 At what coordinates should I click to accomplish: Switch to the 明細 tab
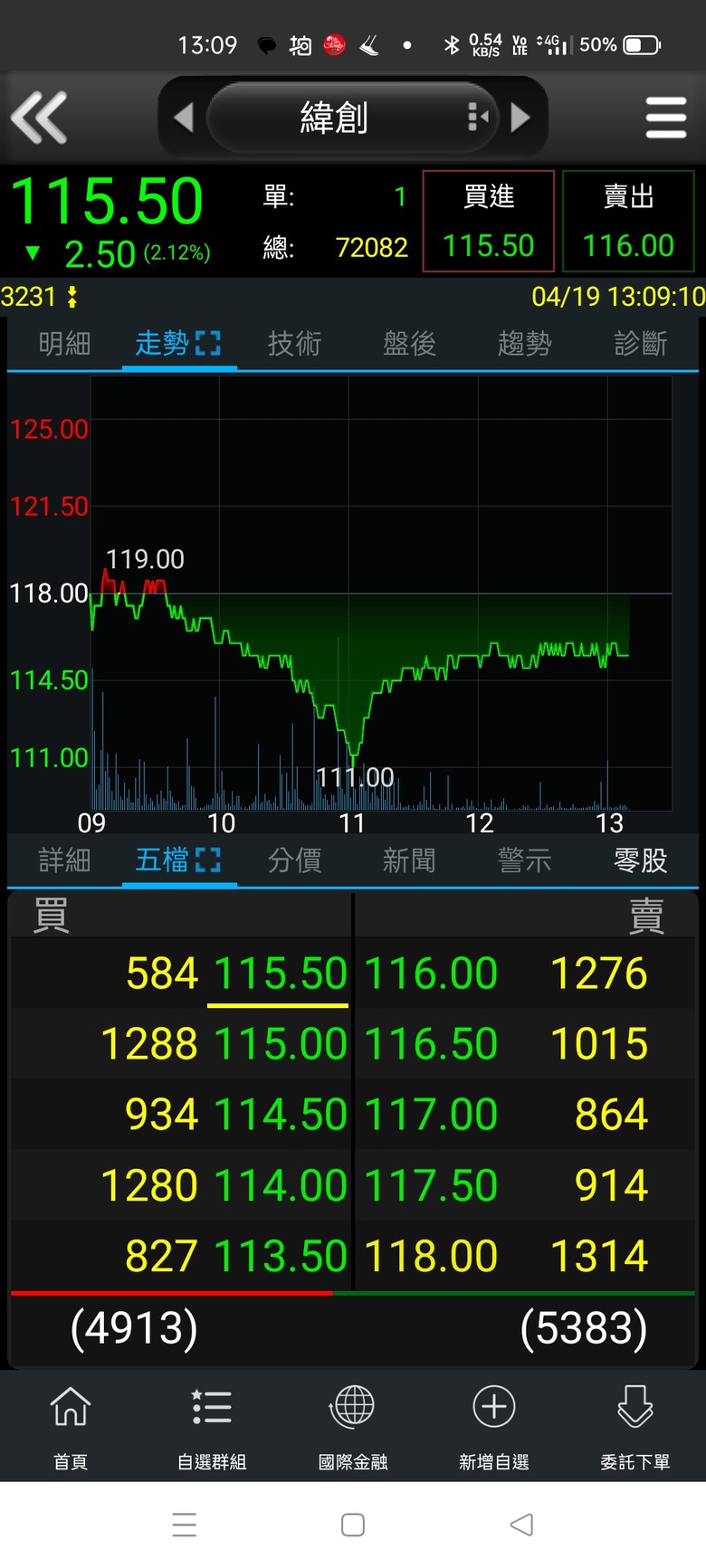(x=64, y=344)
